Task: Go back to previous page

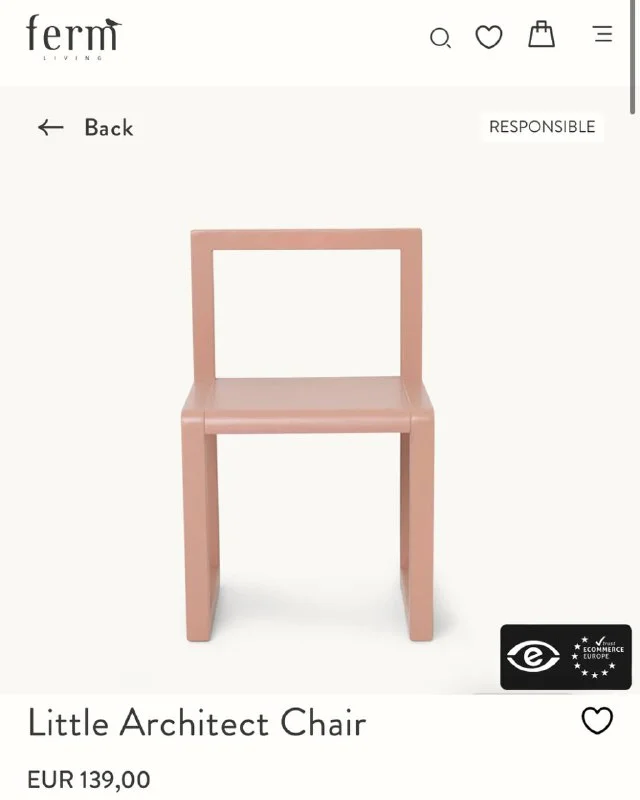Action: 86,127
